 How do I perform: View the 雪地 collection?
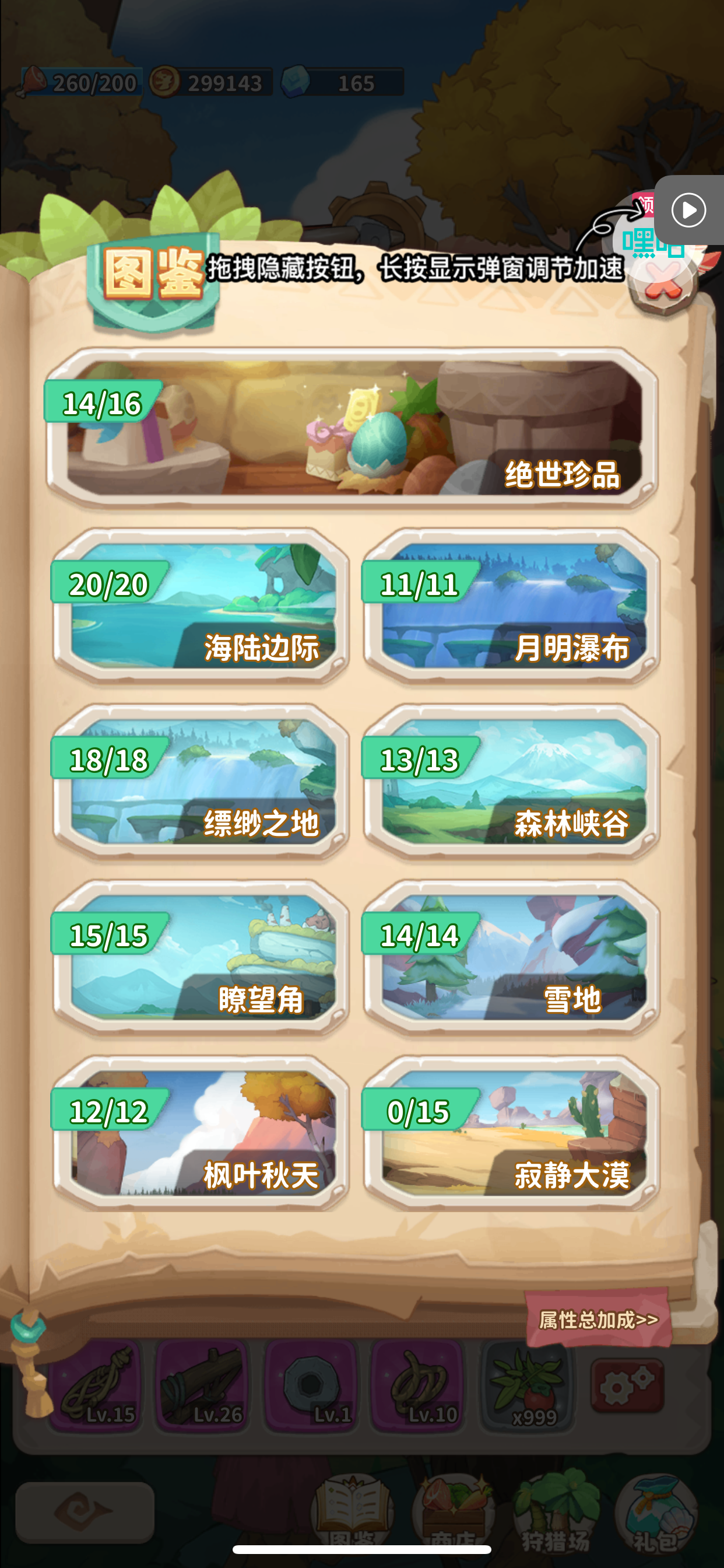[x=511, y=958]
